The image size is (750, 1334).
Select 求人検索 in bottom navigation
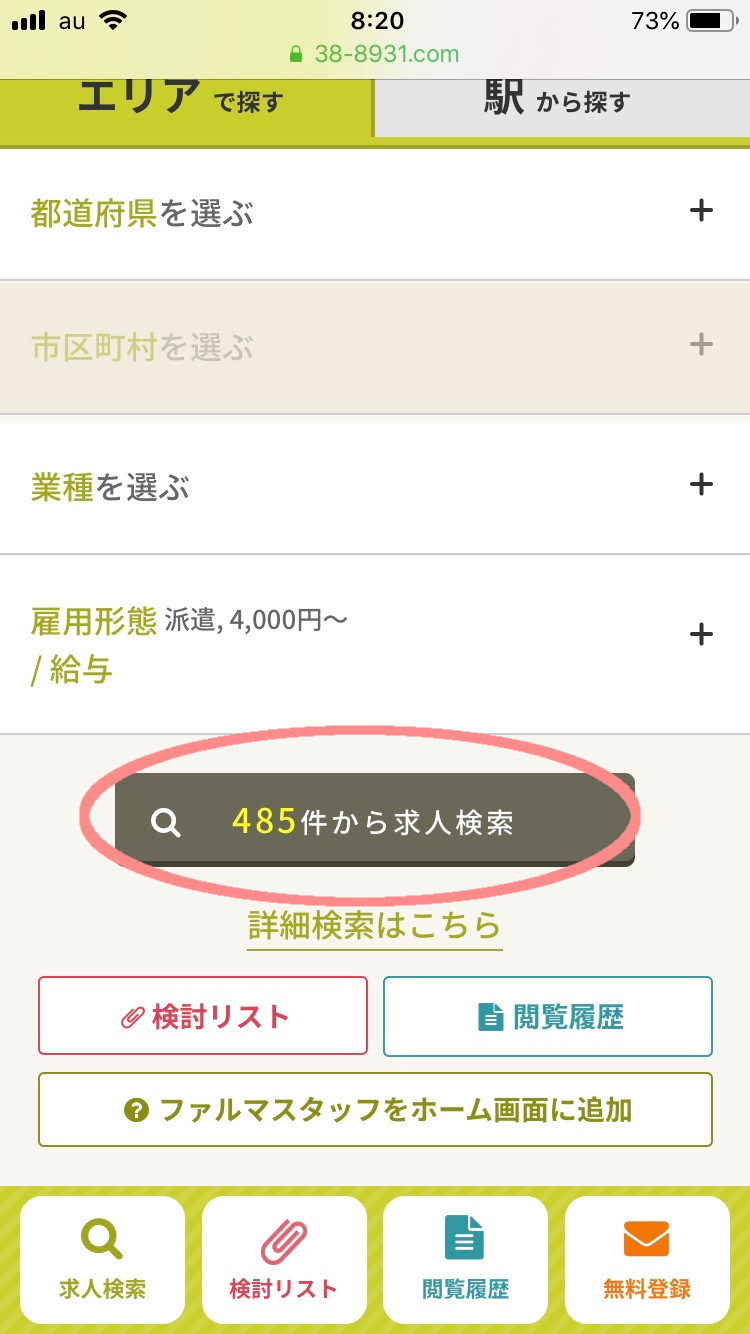click(102, 1259)
